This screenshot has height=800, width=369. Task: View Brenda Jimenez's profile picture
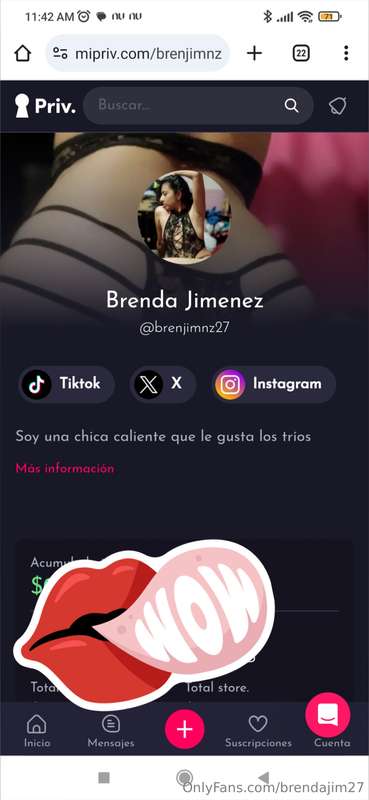click(184, 217)
